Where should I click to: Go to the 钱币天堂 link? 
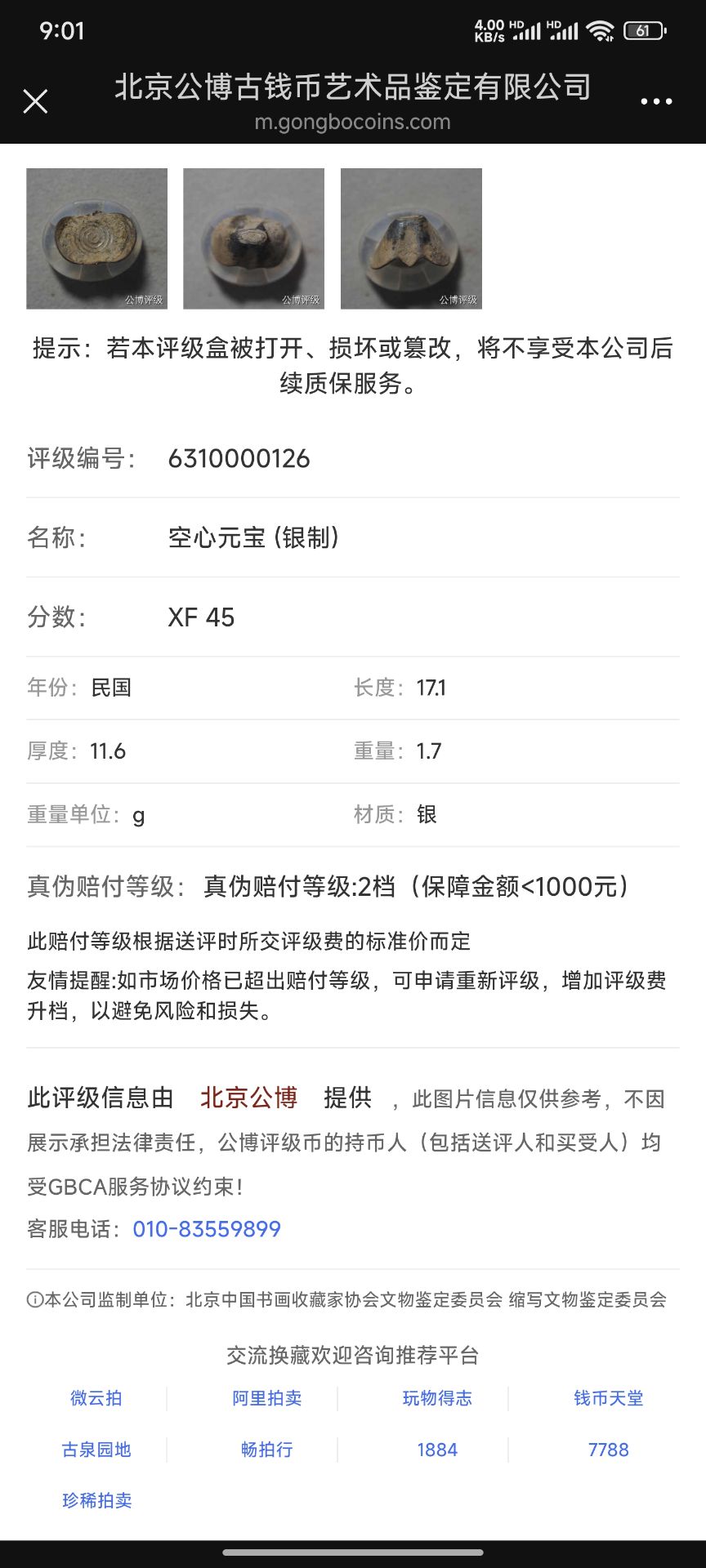click(608, 1398)
